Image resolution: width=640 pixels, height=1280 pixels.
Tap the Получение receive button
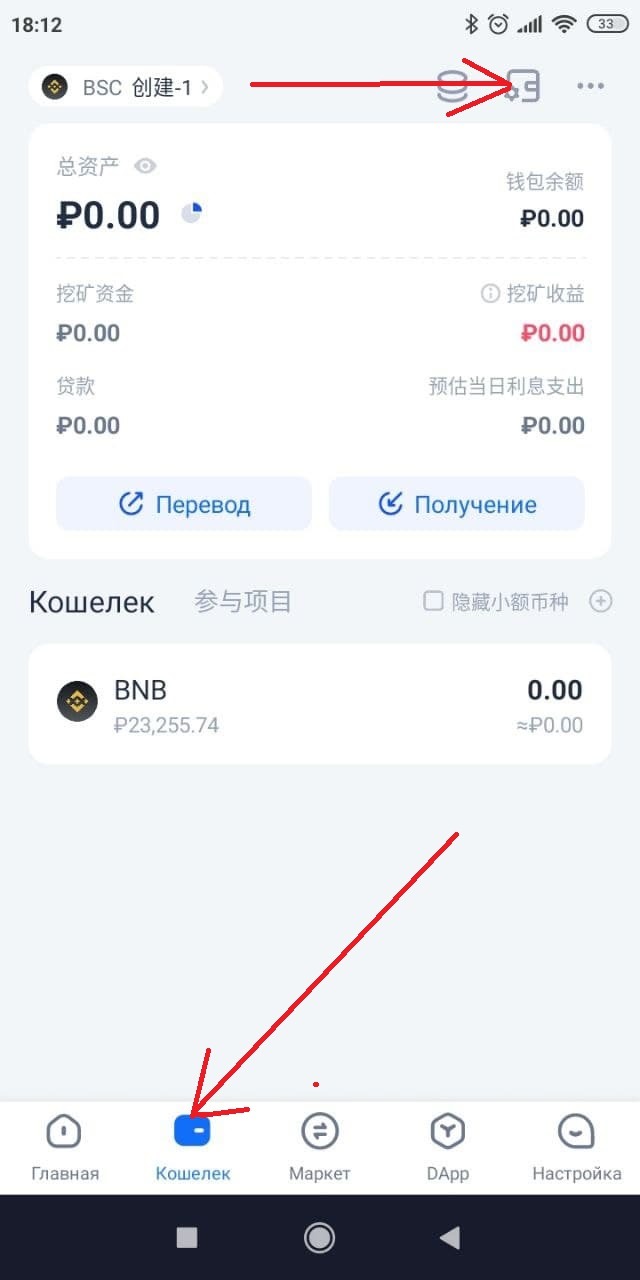point(457,504)
